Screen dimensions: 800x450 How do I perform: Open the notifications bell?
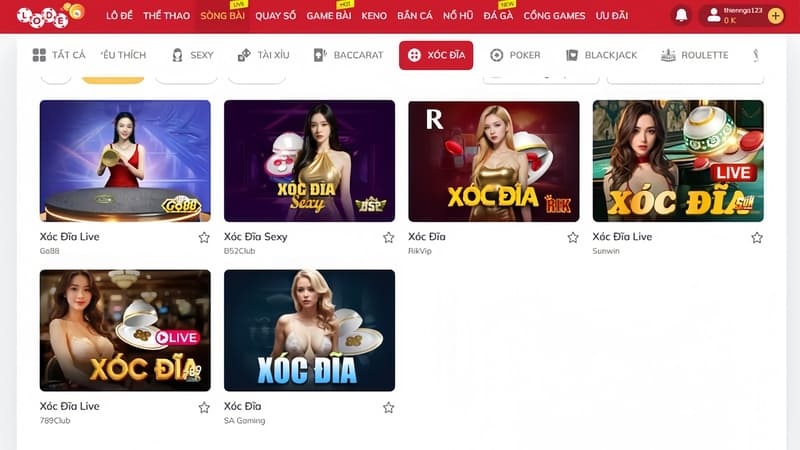[681, 16]
